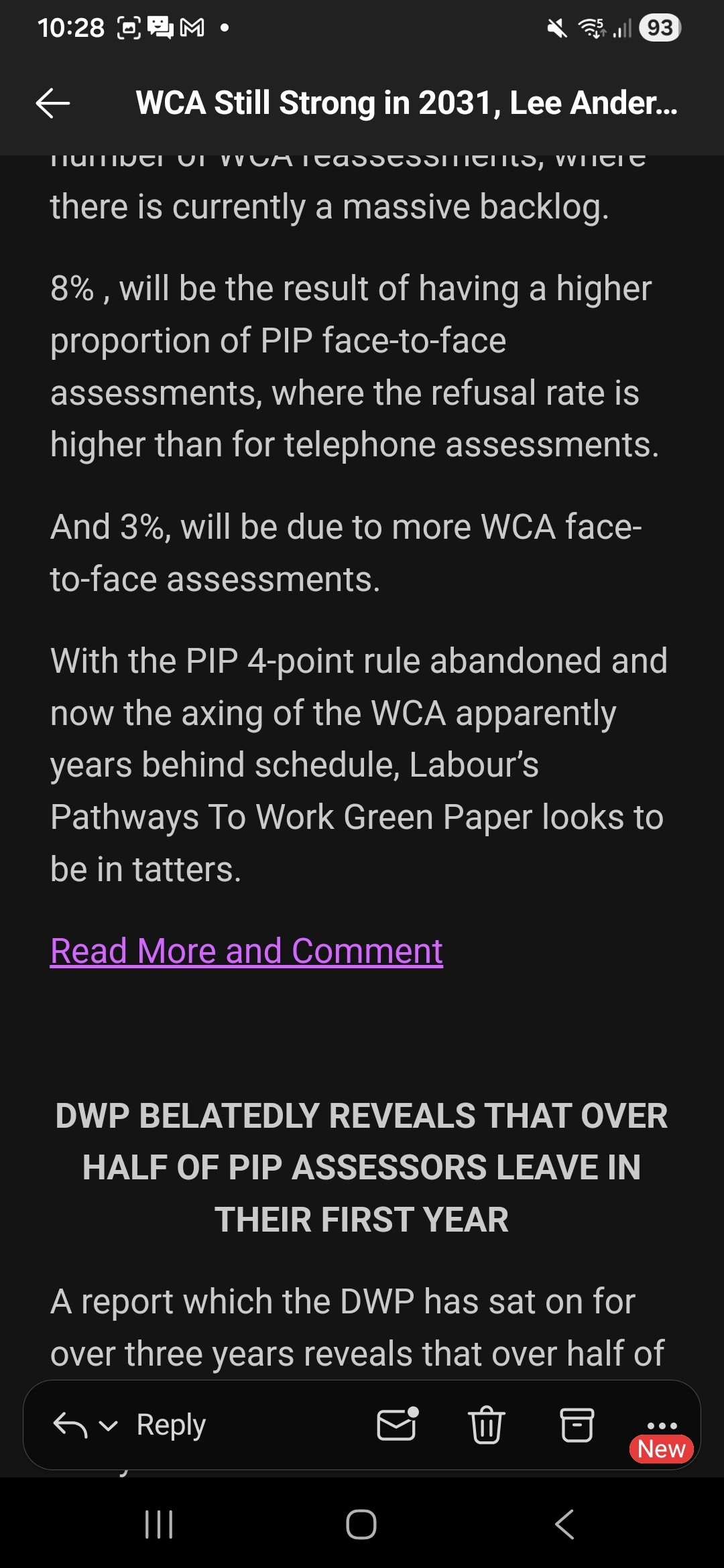
Task: Expand the reply options dropdown arrow
Action: (108, 1426)
